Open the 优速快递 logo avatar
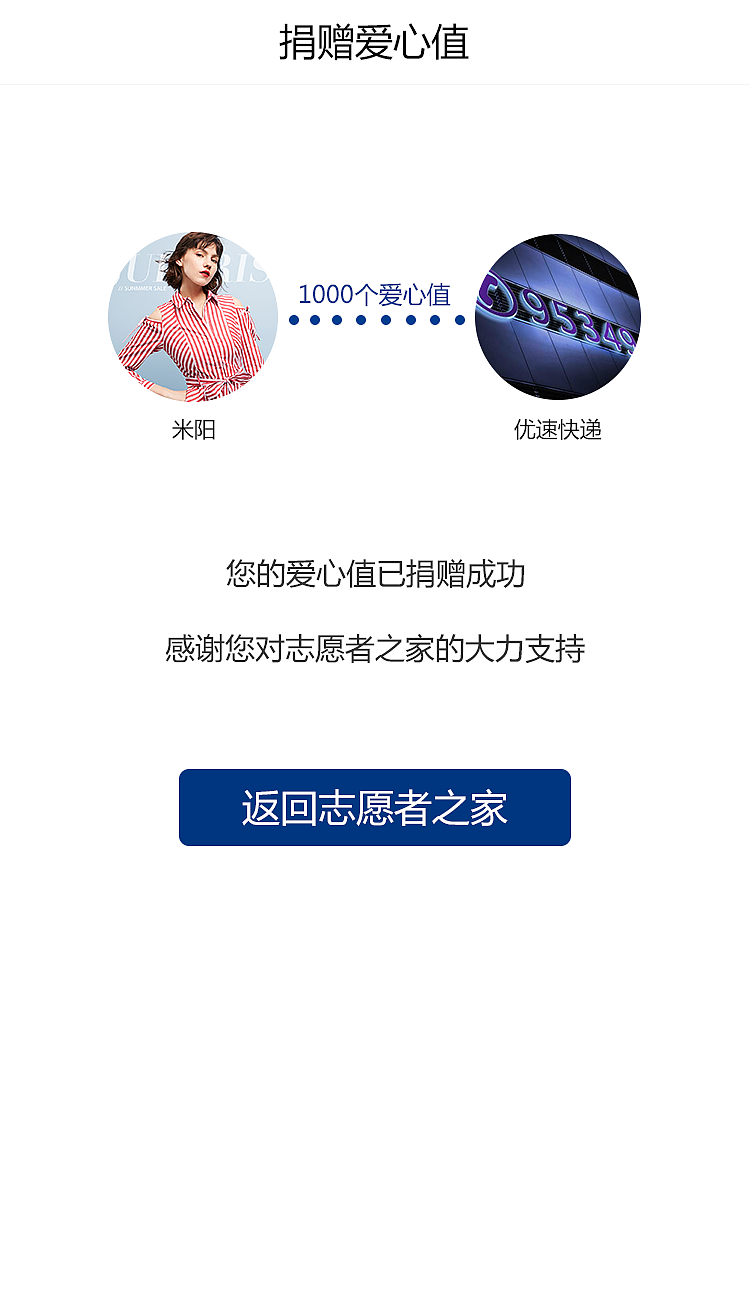Screen dimensions: 750x1290 (x=558, y=320)
